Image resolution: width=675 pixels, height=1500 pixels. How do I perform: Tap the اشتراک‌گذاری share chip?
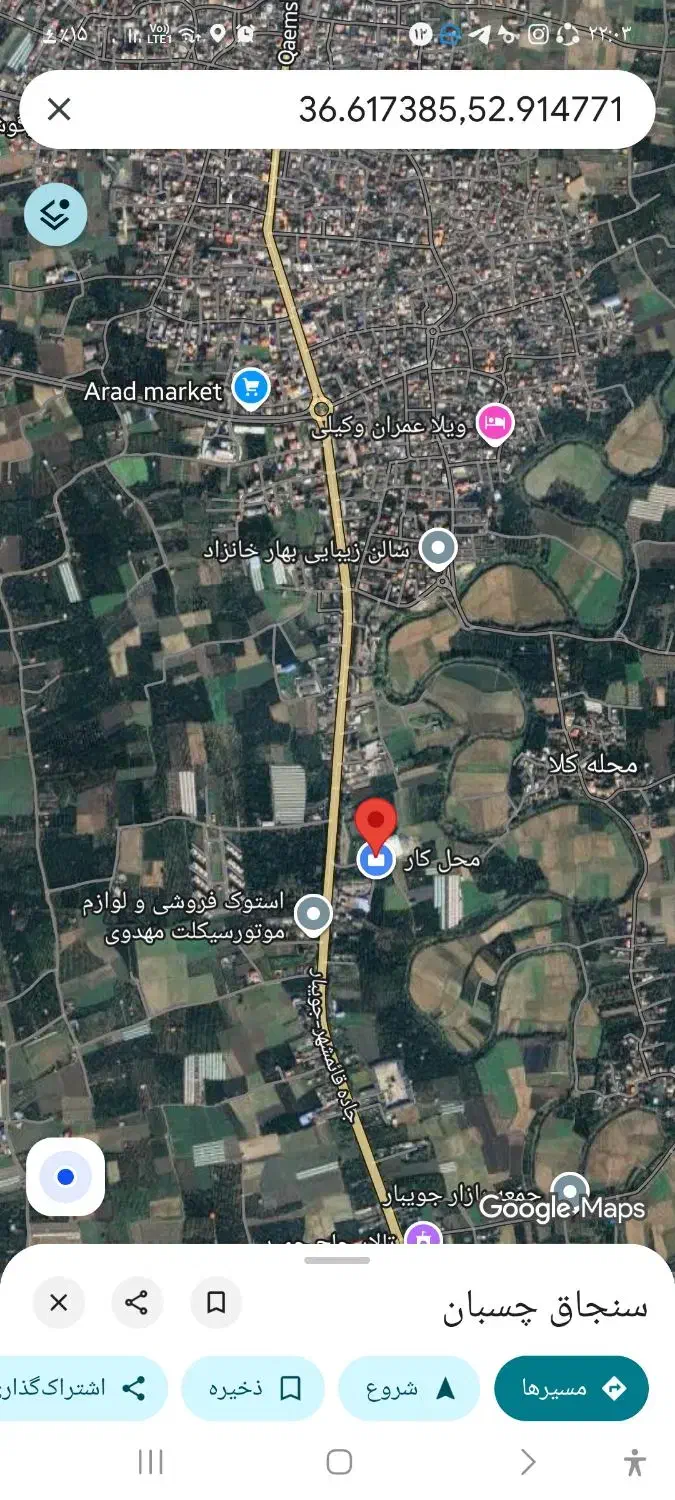[80, 1389]
